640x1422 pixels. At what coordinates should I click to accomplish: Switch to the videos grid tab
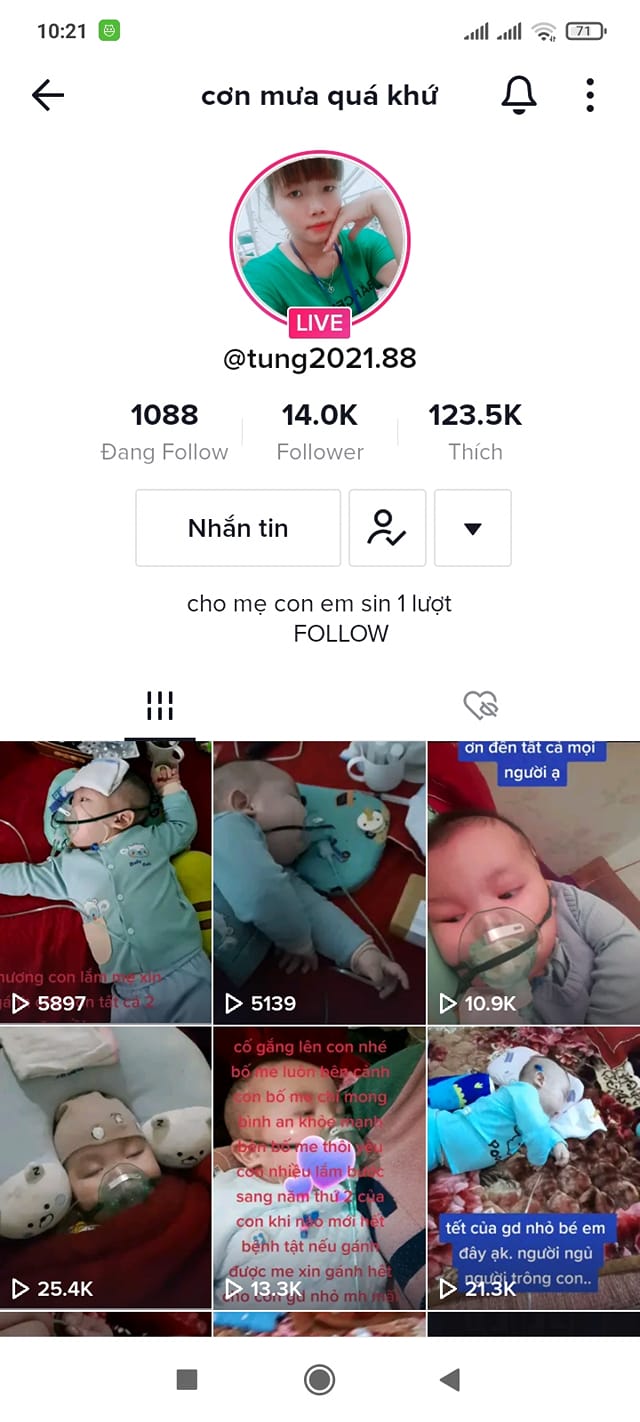pos(160,706)
